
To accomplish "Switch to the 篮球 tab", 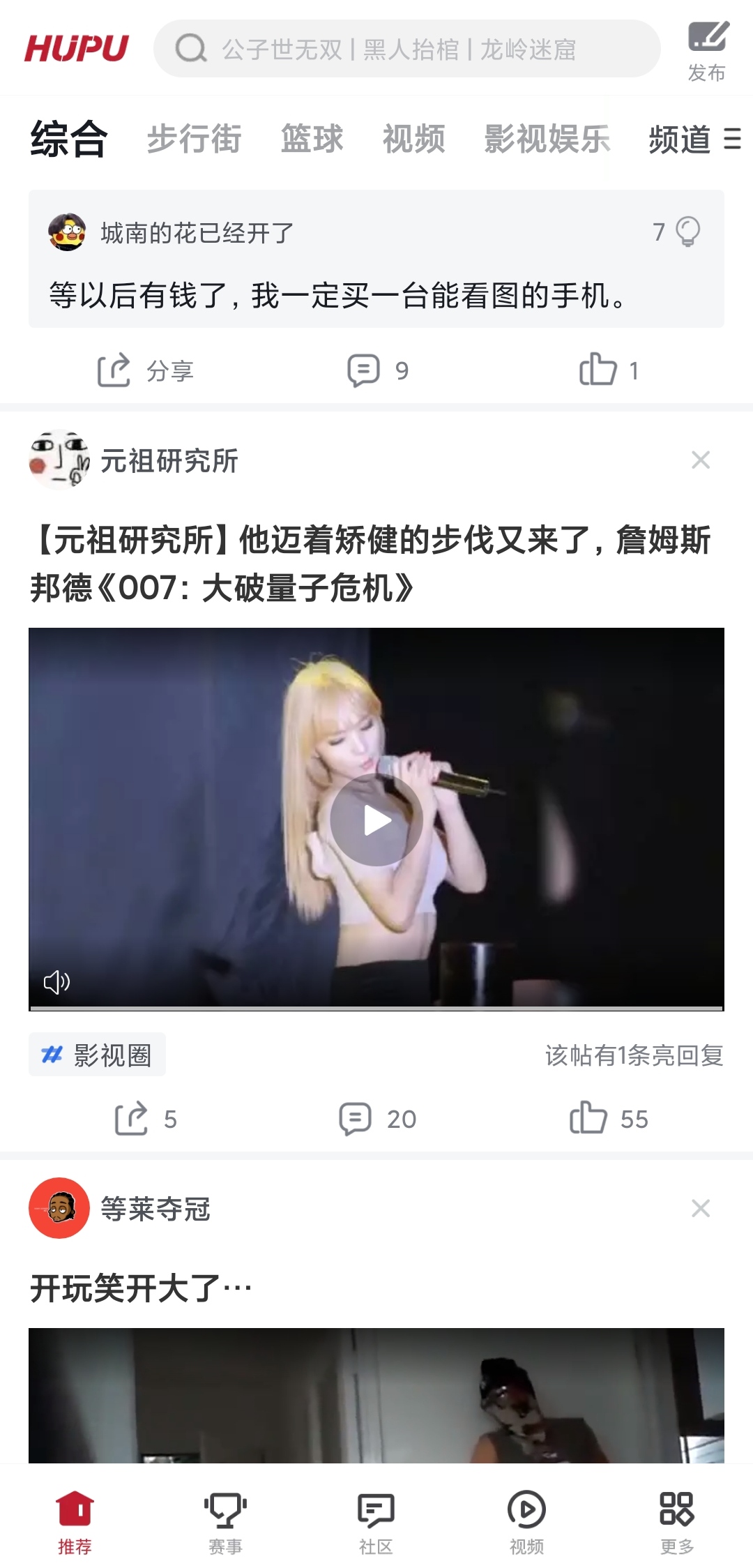I will (x=312, y=138).
